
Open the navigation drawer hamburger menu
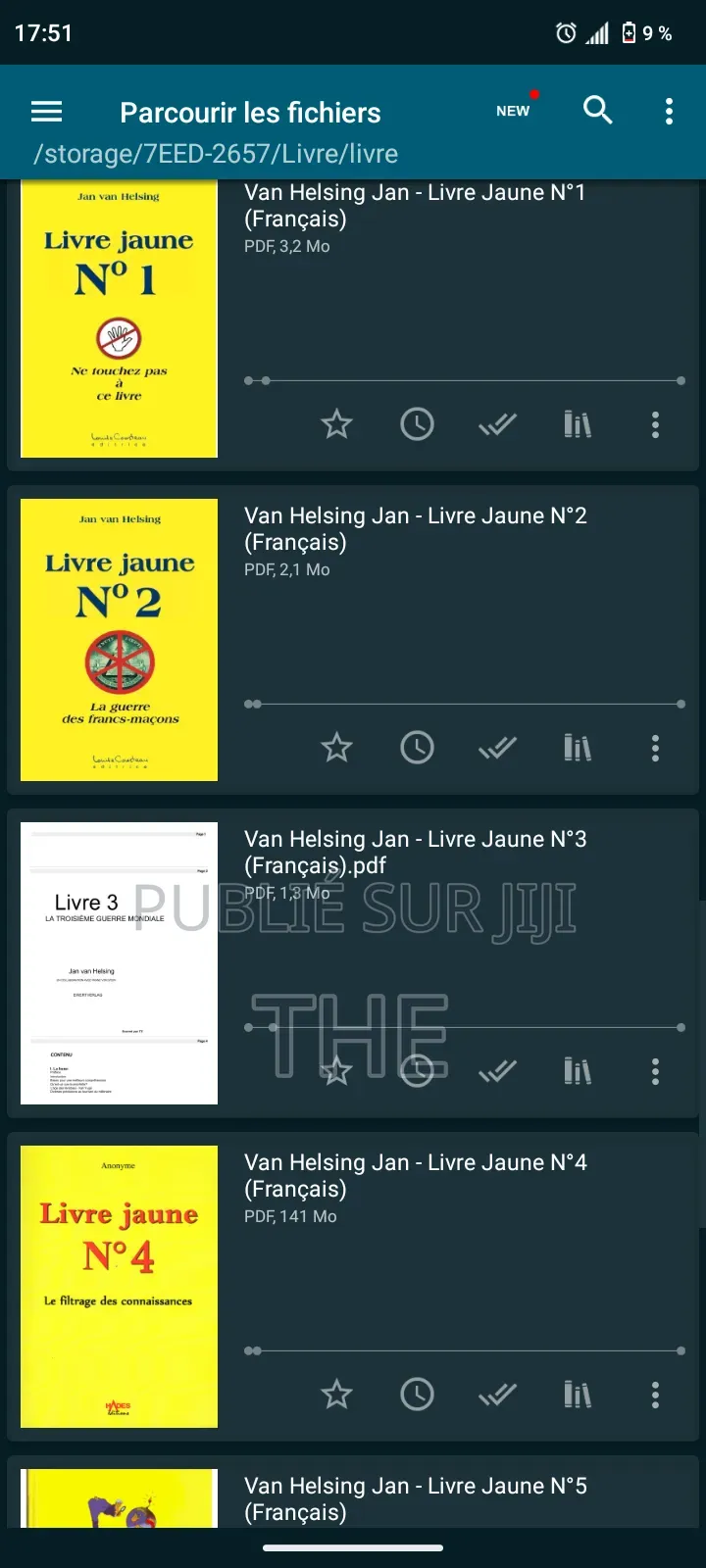(x=46, y=111)
